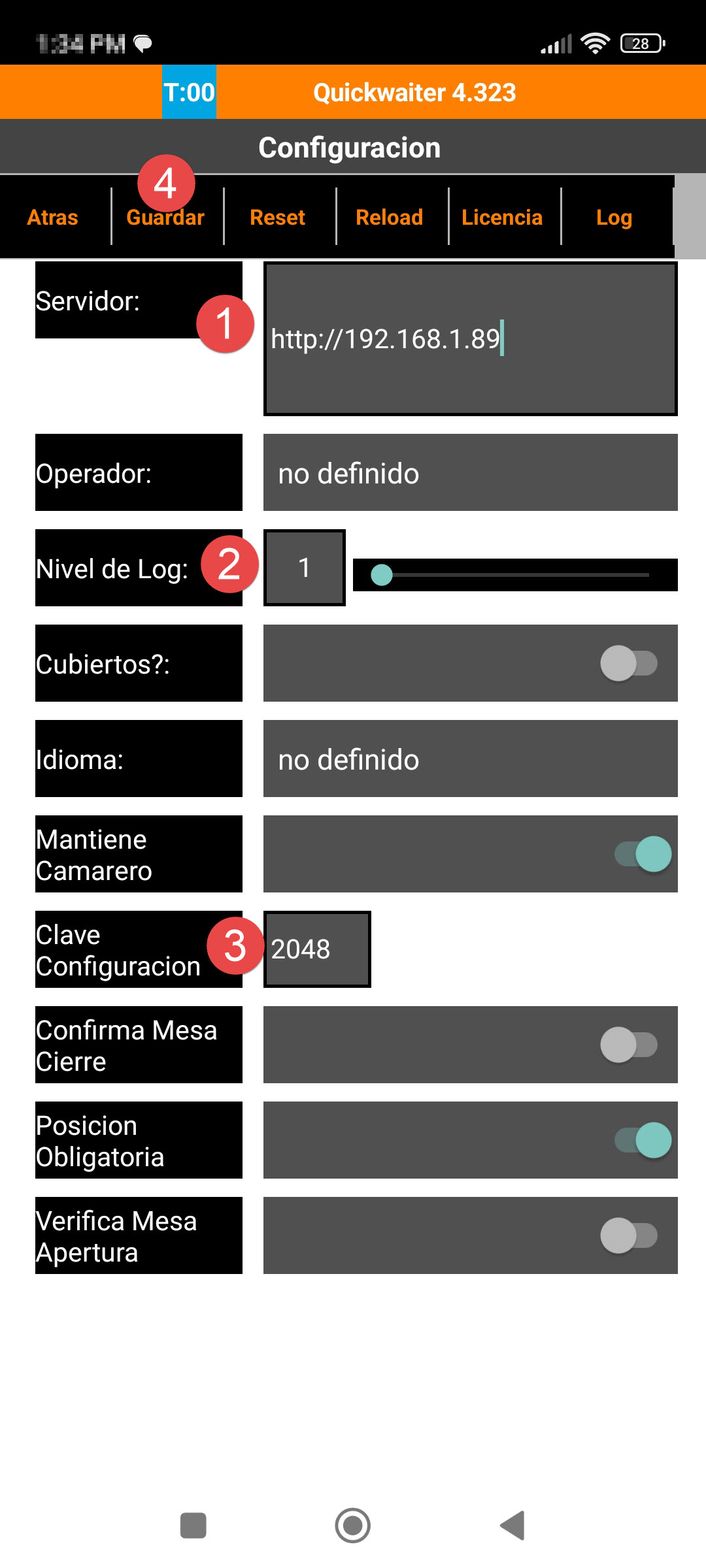Viewport: 706px width, 1568px height.
Task: Edit the Clave Configuracion field
Action: point(317,949)
